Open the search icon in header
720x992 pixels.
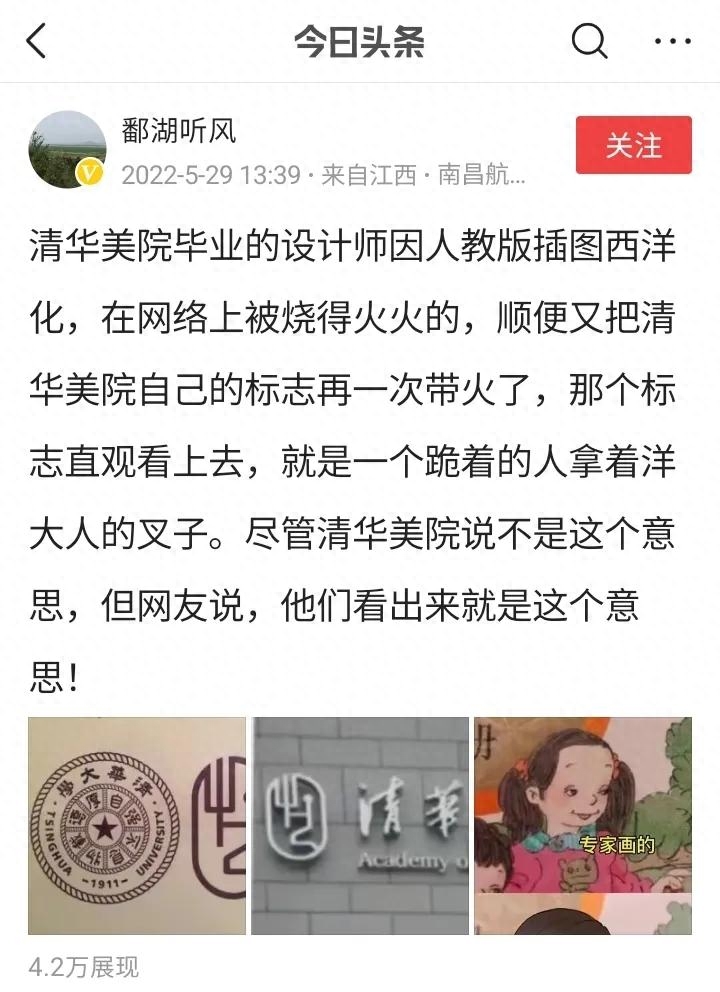[589, 41]
